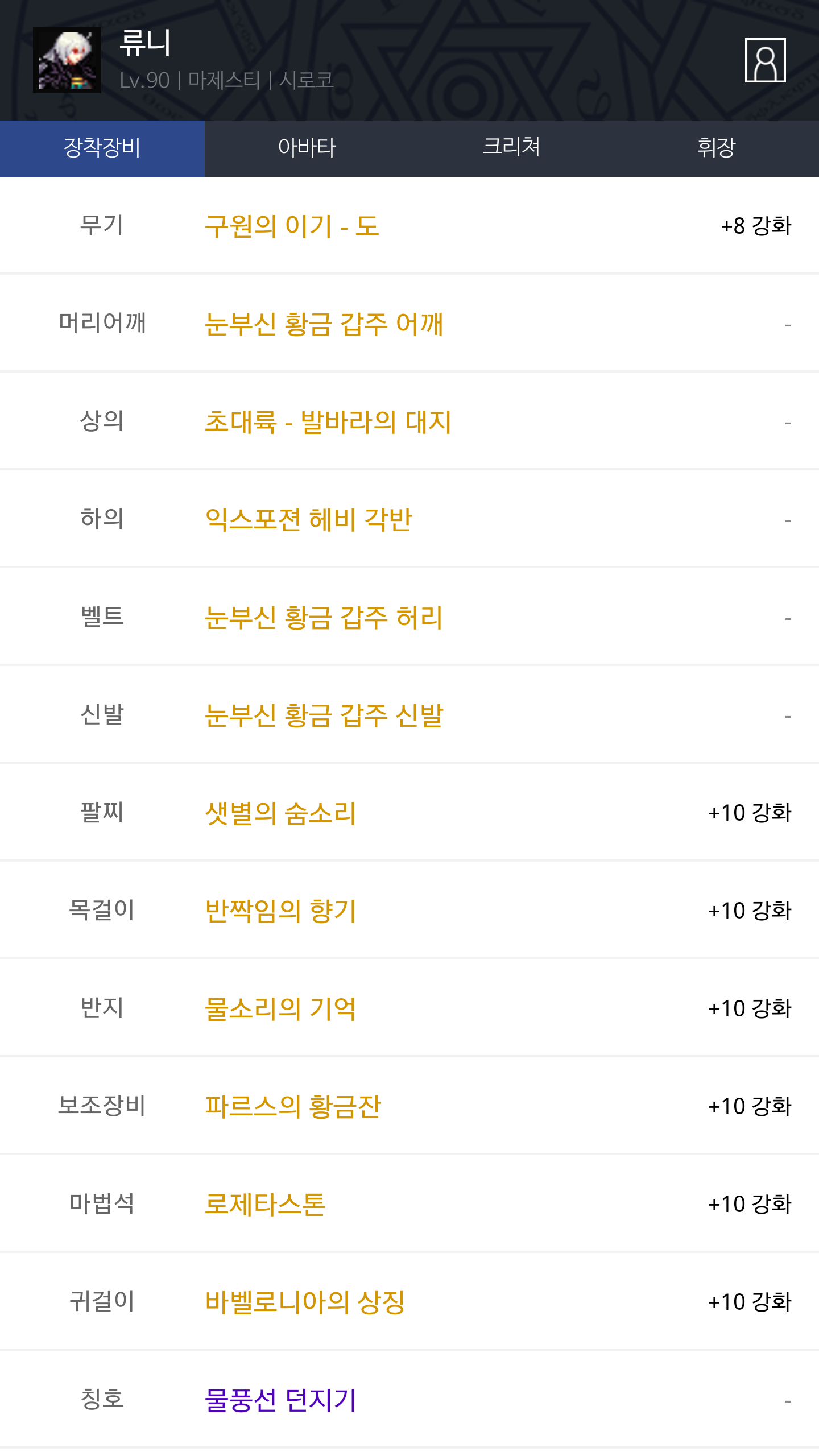Switch to the 아바타 tab
The height and width of the screenshot is (1456, 819).
point(307,148)
